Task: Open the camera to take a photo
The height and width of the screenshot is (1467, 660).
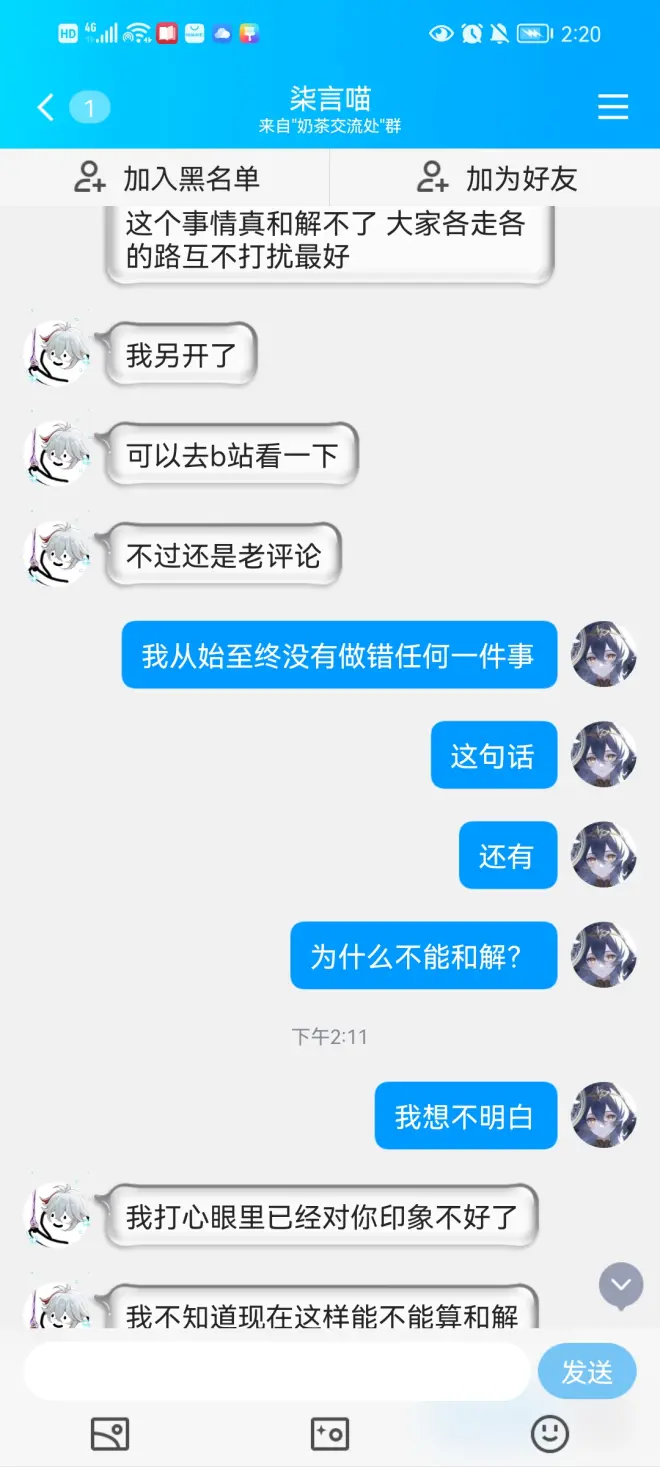Action: click(330, 1434)
